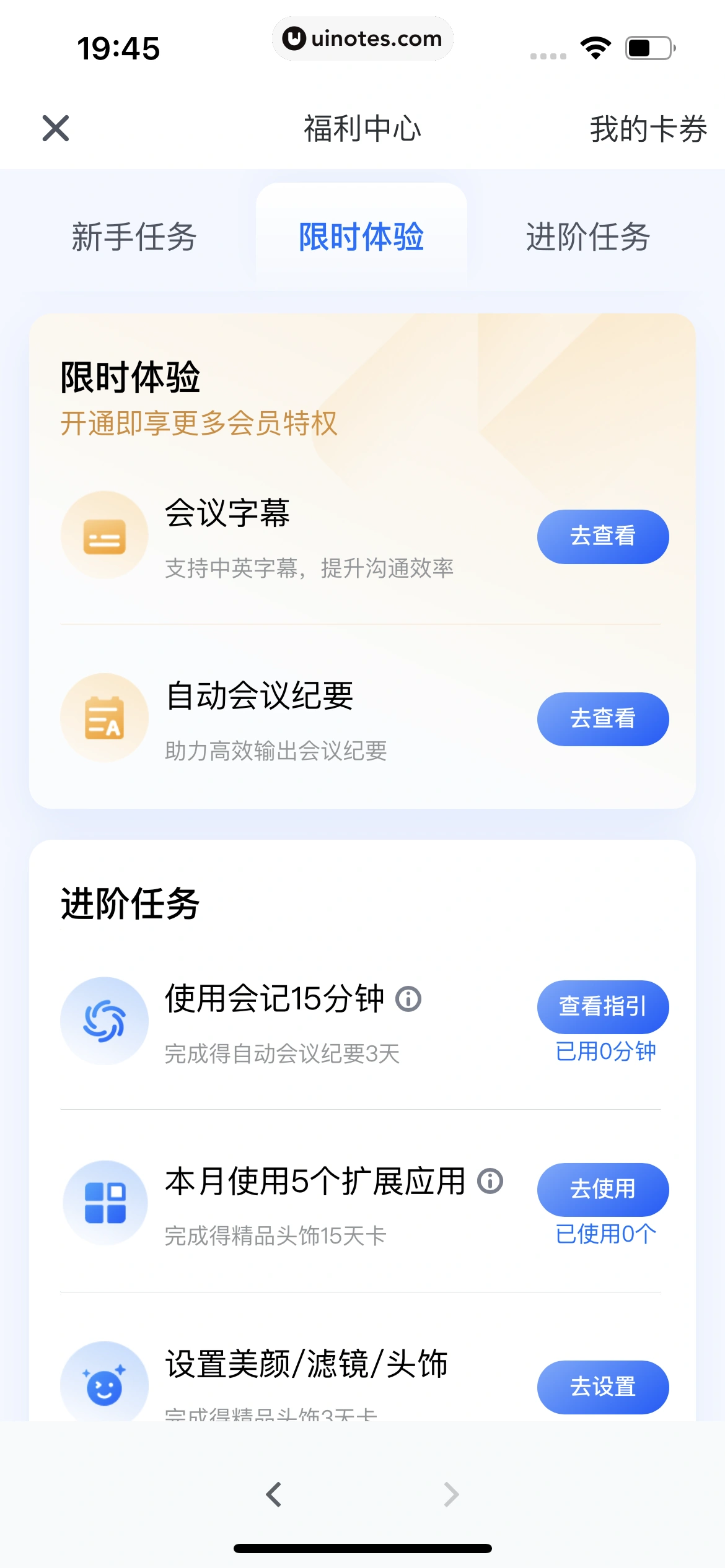Tap the info icon beside 本月使用5个扩展应用
Screen dimensions: 725x1568
[x=491, y=1180]
